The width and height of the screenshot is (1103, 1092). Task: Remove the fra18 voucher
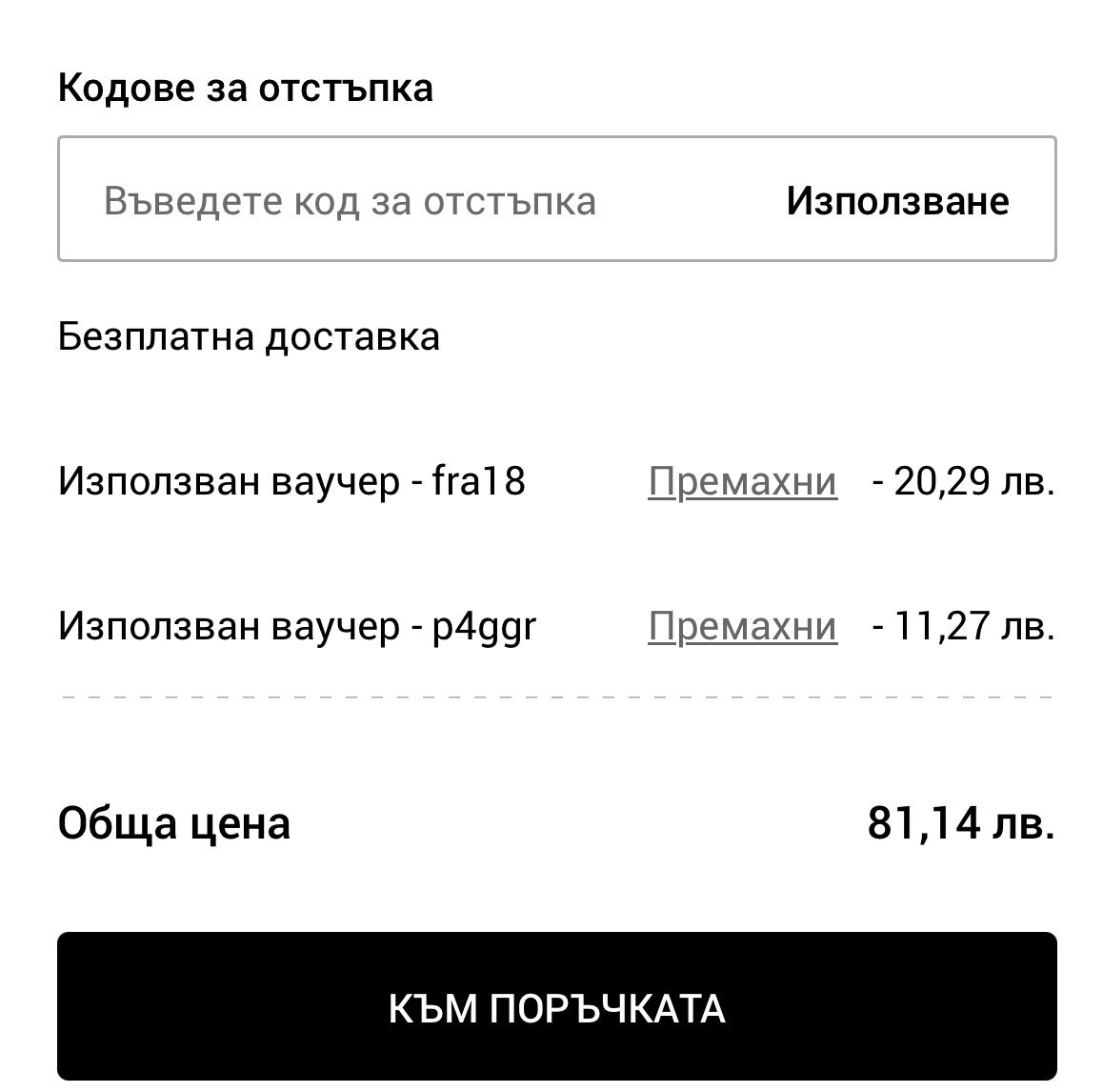tap(743, 482)
